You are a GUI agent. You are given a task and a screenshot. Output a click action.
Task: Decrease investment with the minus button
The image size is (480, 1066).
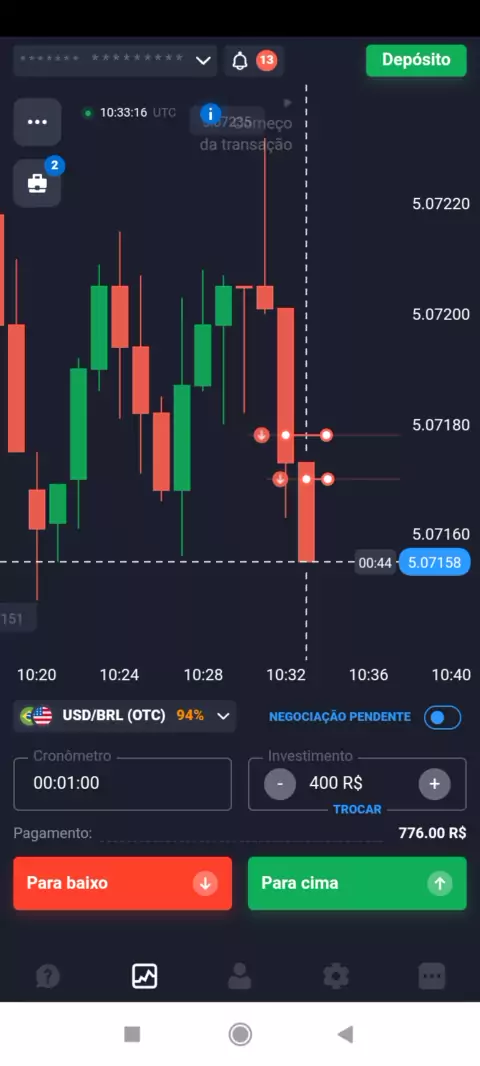pos(280,784)
